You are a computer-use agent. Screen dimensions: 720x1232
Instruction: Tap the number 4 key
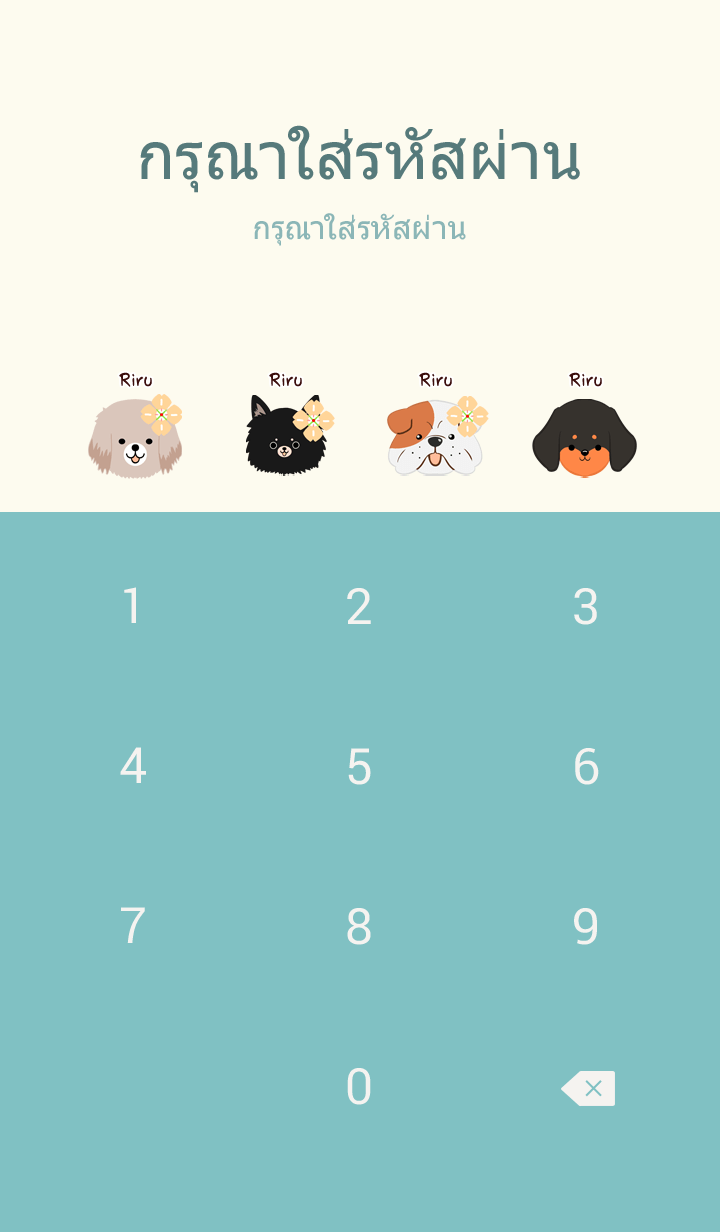(132, 767)
